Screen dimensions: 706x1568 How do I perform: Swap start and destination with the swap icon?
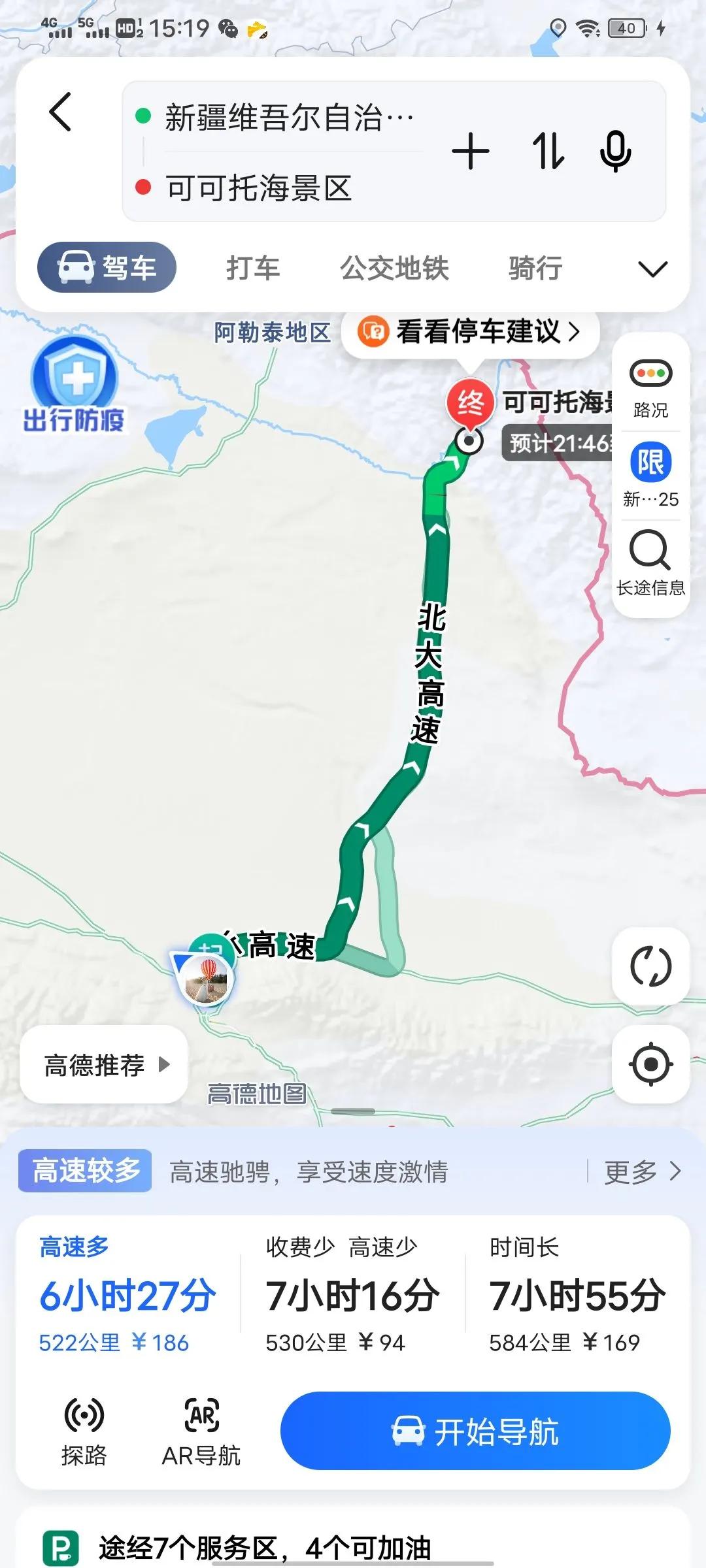(548, 152)
